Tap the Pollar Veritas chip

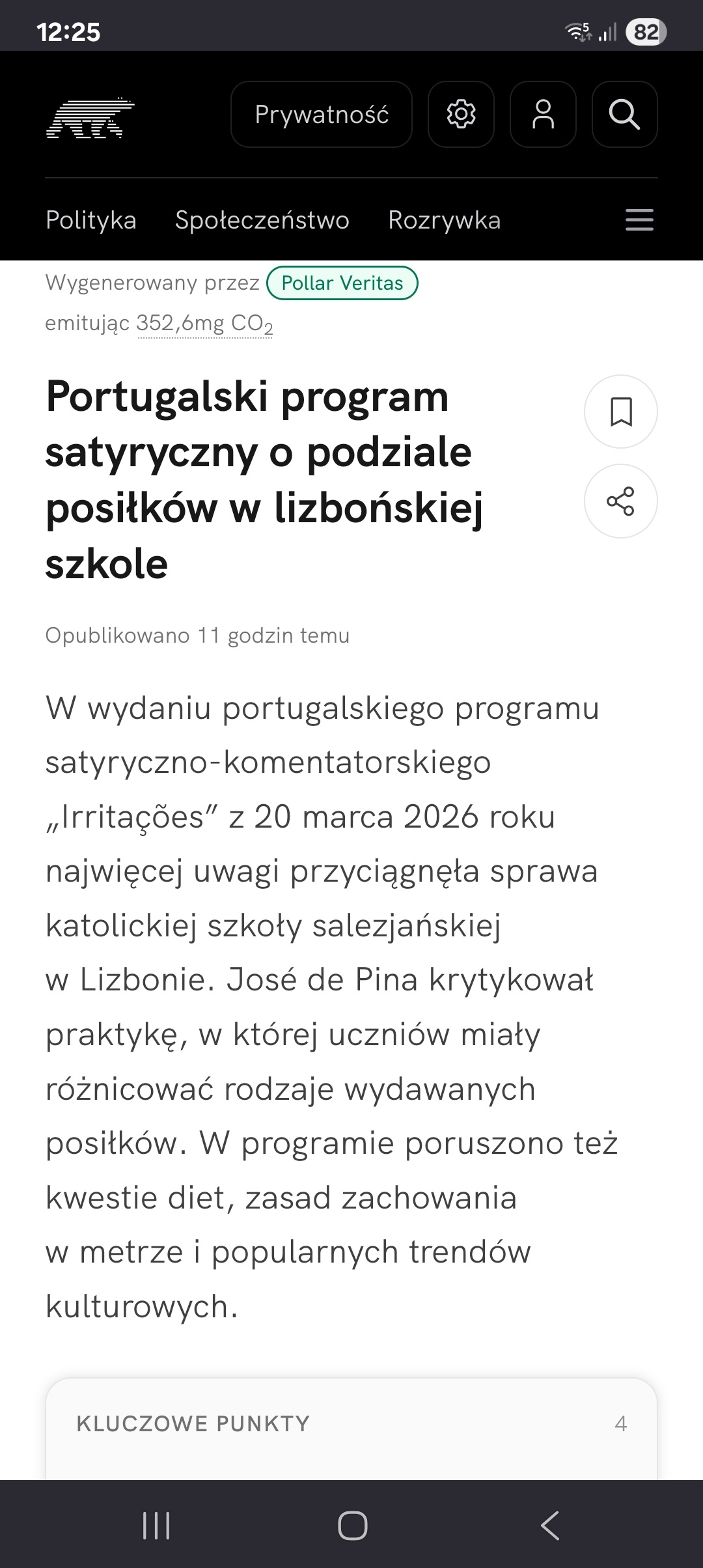[342, 283]
